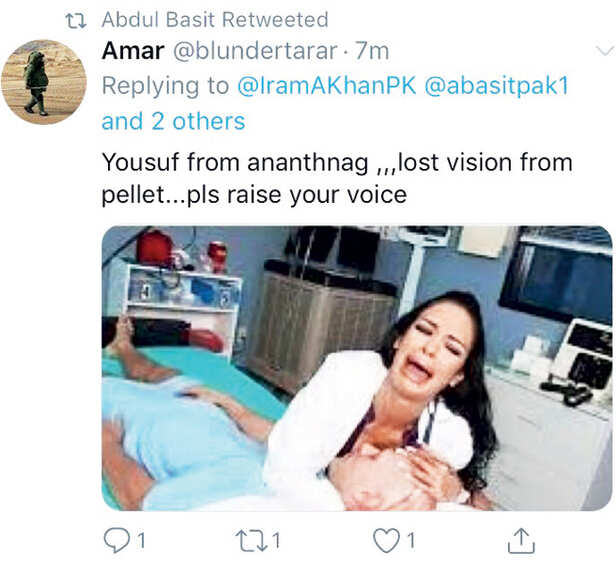The image size is (616, 570).
Task: Open the @abasitpak1 mention link
Action: click(497, 85)
